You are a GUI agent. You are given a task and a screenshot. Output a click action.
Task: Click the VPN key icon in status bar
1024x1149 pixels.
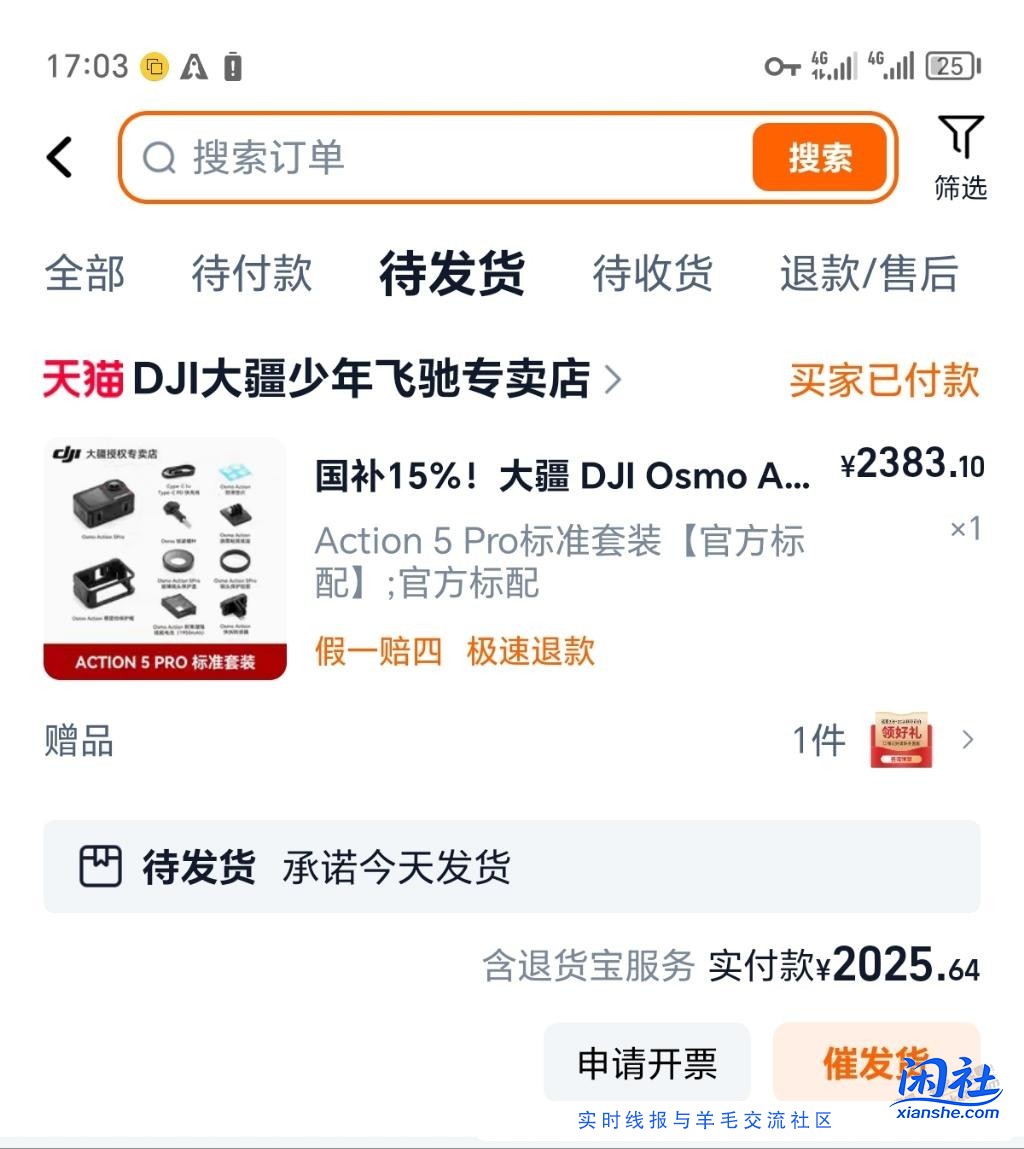point(783,66)
